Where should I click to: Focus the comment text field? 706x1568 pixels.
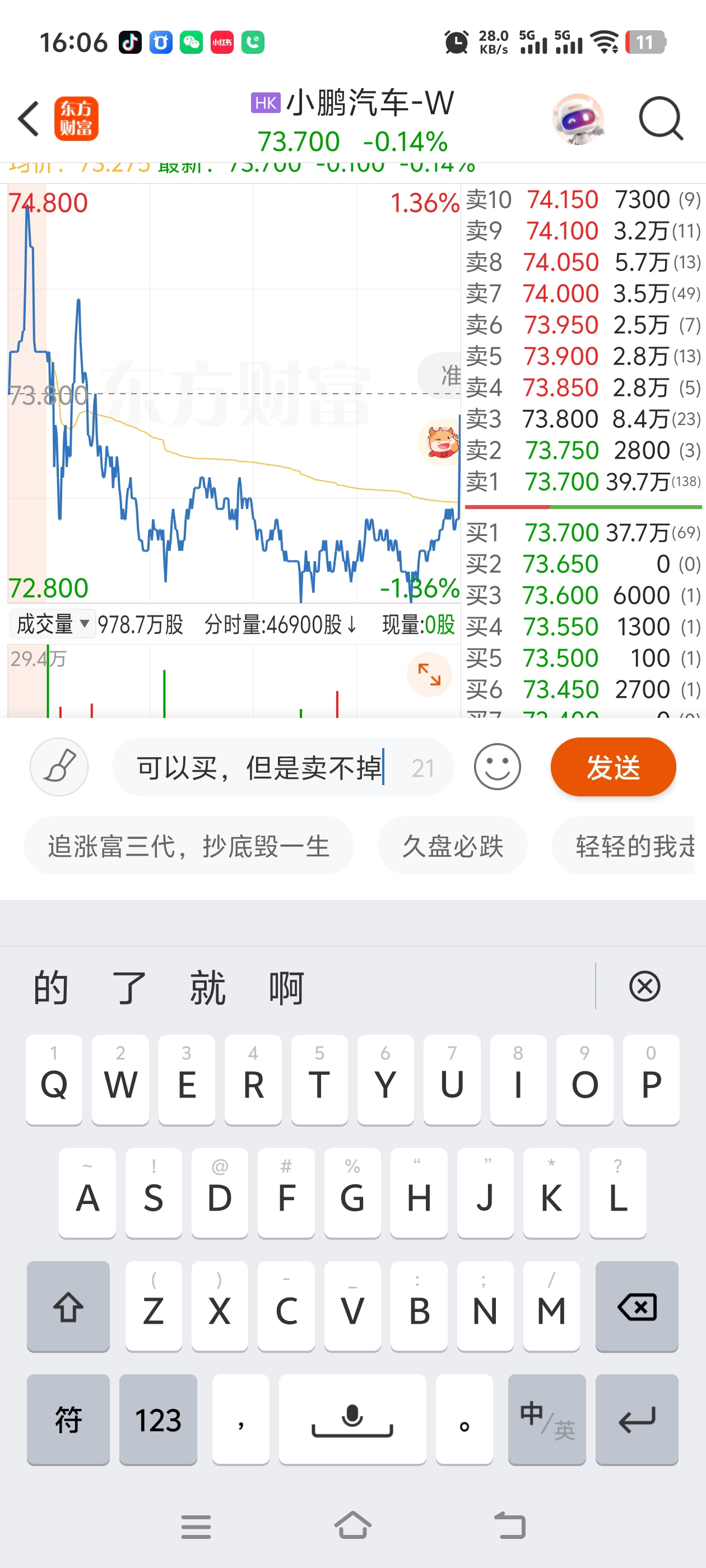click(x=268, y=768)
